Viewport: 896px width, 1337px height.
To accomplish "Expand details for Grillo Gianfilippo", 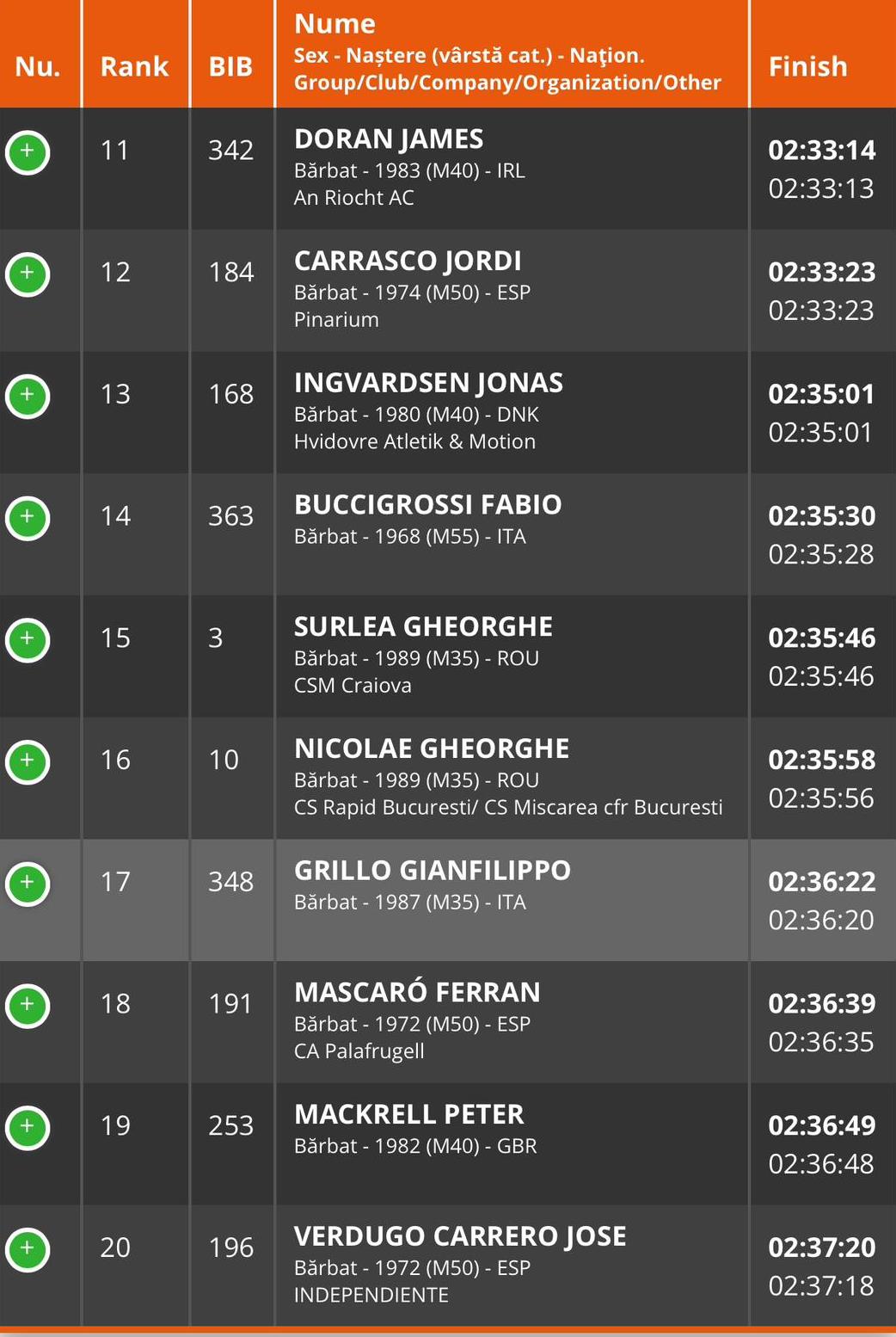I will click(x=28, y=884).
